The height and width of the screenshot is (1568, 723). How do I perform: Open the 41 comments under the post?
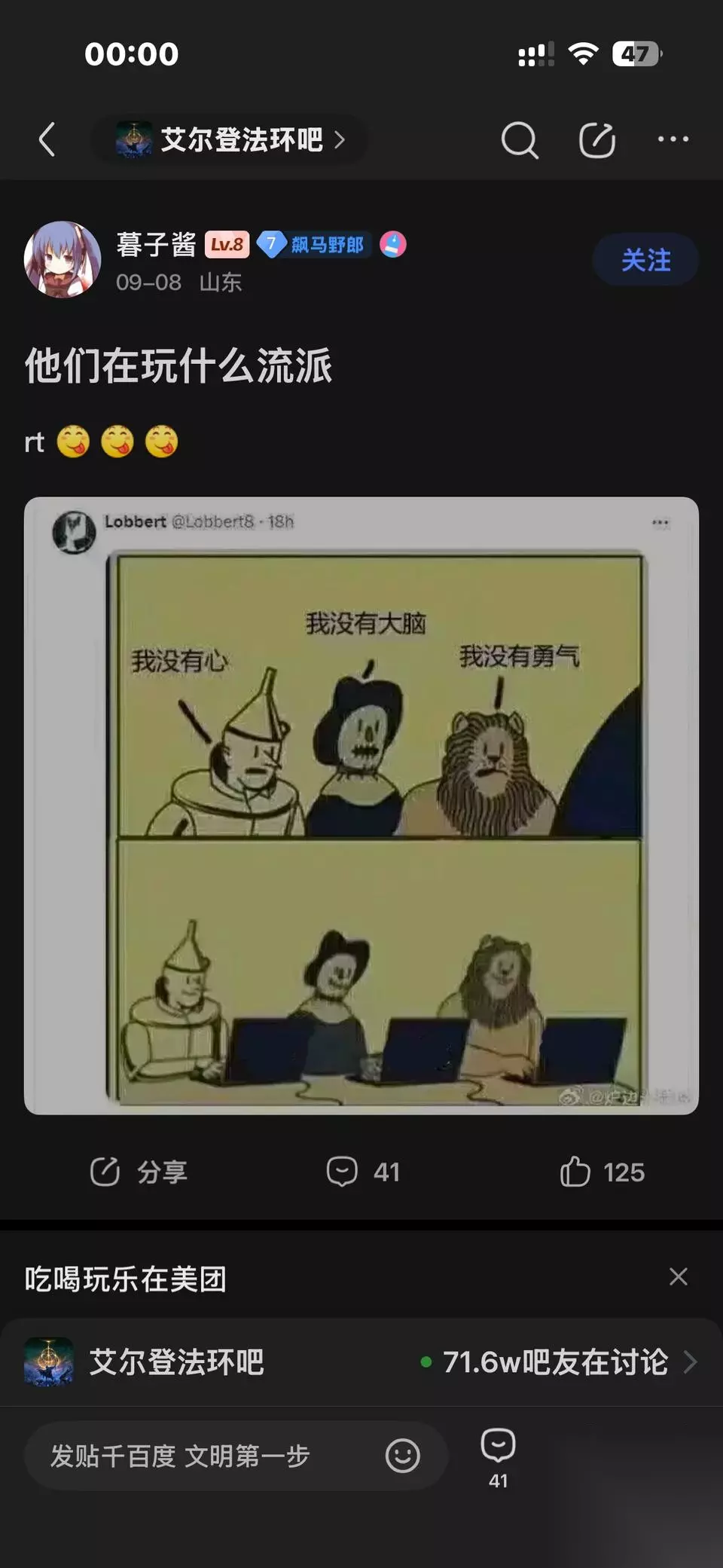click(363, 1172)
